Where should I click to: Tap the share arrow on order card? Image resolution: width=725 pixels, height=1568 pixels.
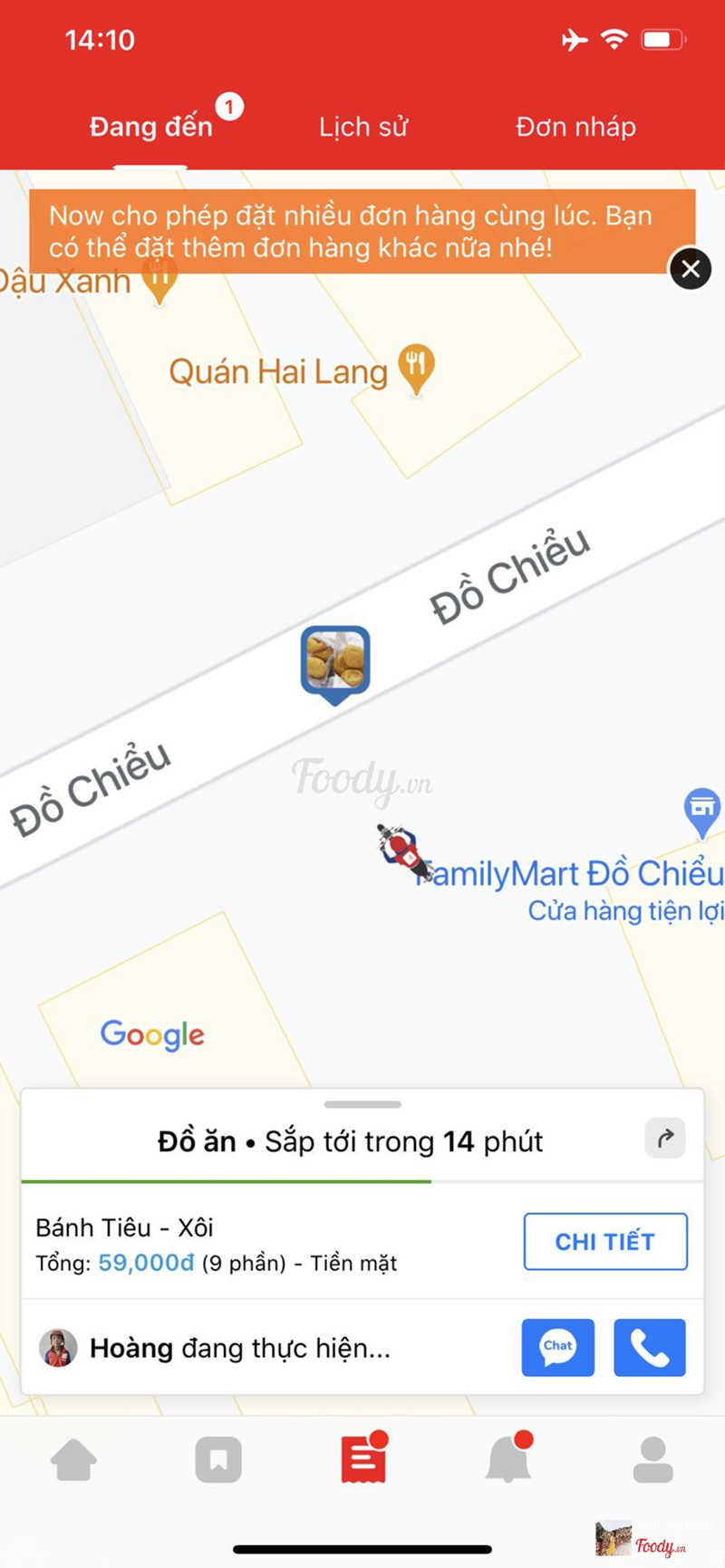pos(665,1139)
